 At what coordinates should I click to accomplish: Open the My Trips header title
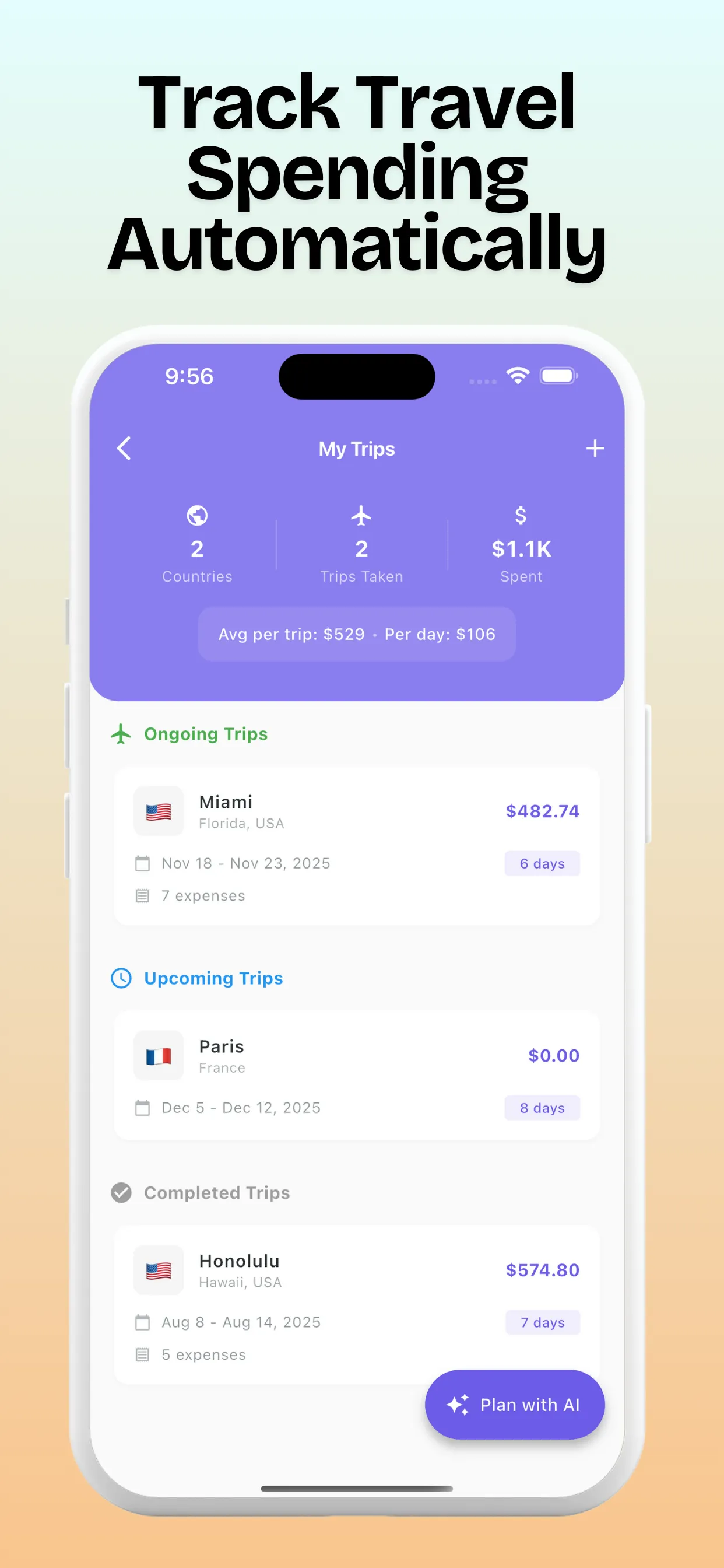[x=357, y=449]
